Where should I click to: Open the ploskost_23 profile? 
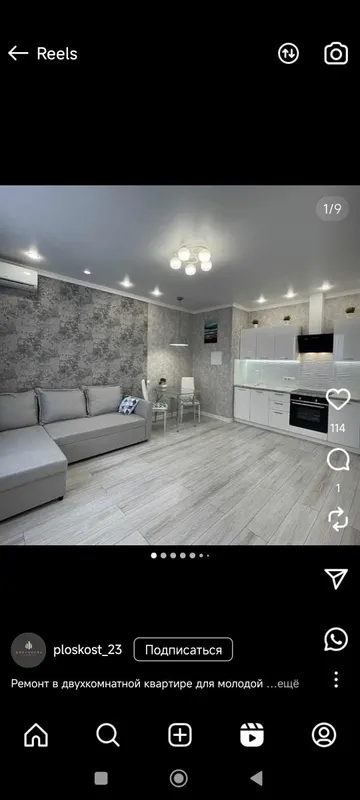pos(87,649)
